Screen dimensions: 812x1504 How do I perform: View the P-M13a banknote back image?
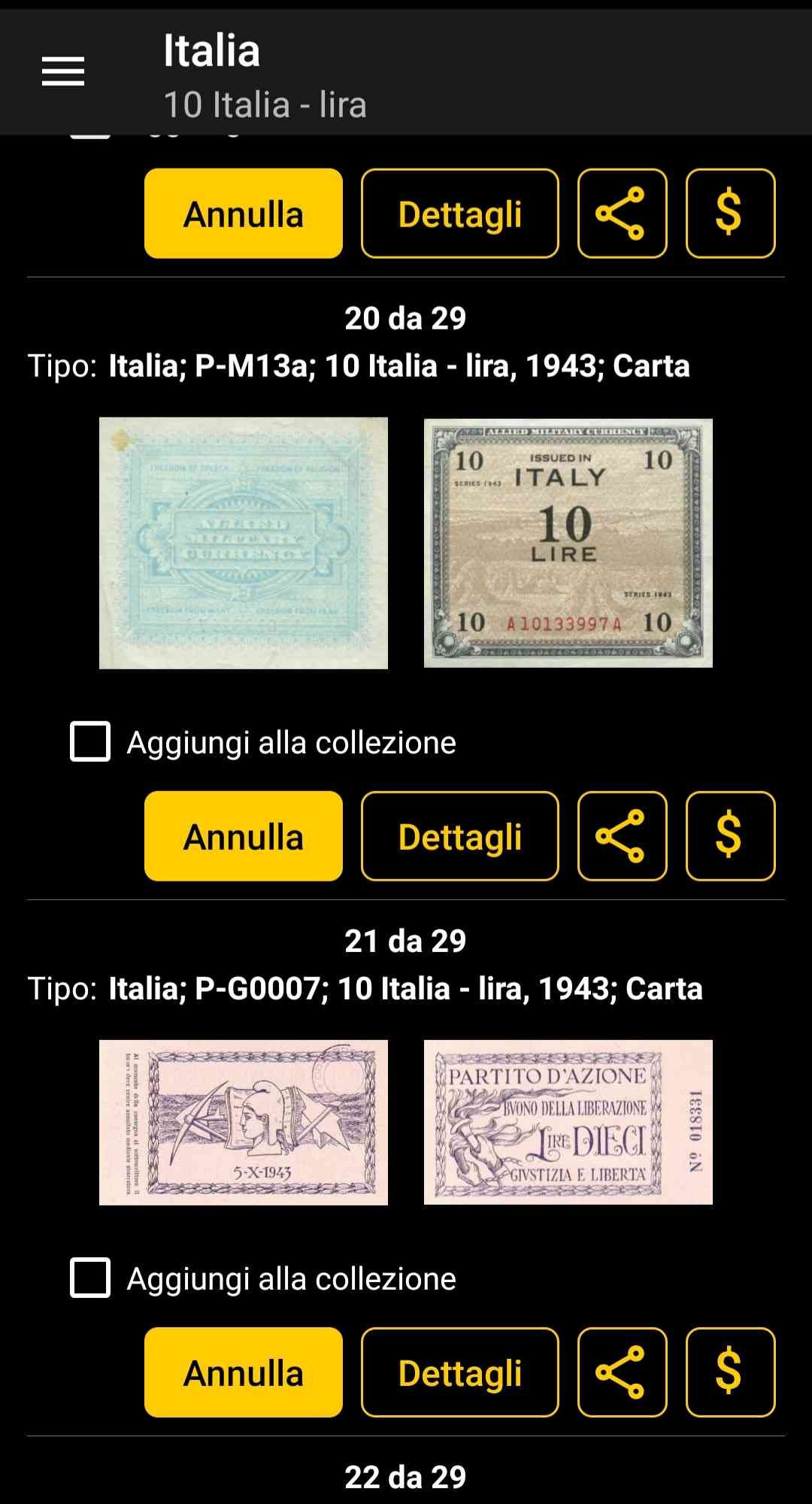[x=244, y=543]
